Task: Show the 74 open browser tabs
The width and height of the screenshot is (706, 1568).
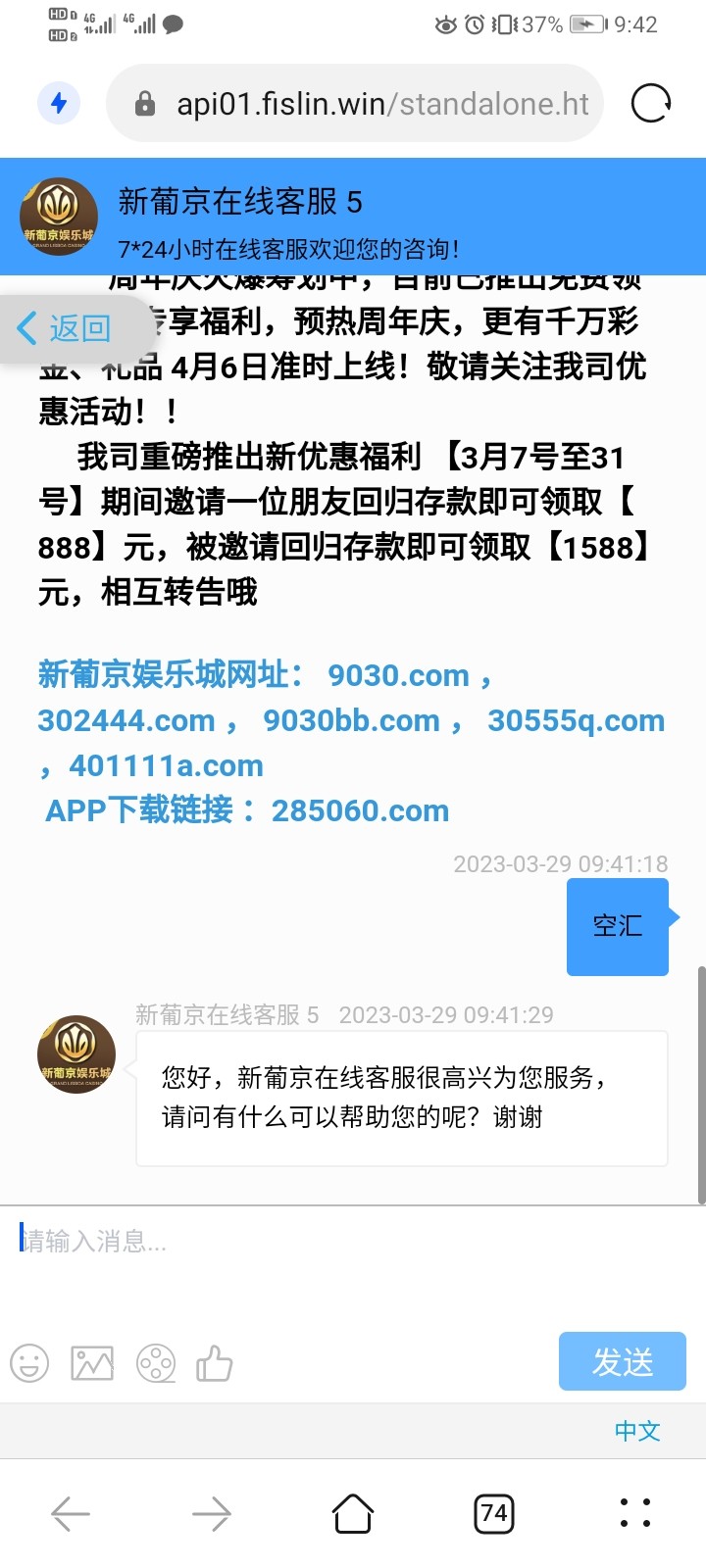Action: 494,1513
